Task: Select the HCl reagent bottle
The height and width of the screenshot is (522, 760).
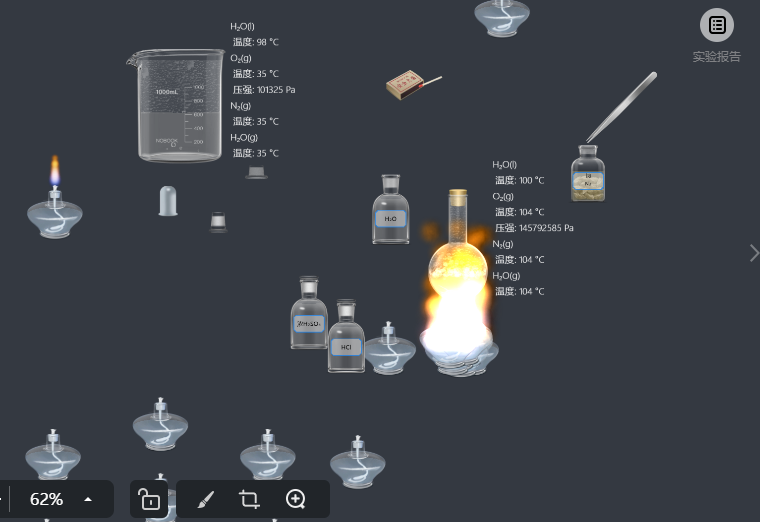Action: (346, 338)
